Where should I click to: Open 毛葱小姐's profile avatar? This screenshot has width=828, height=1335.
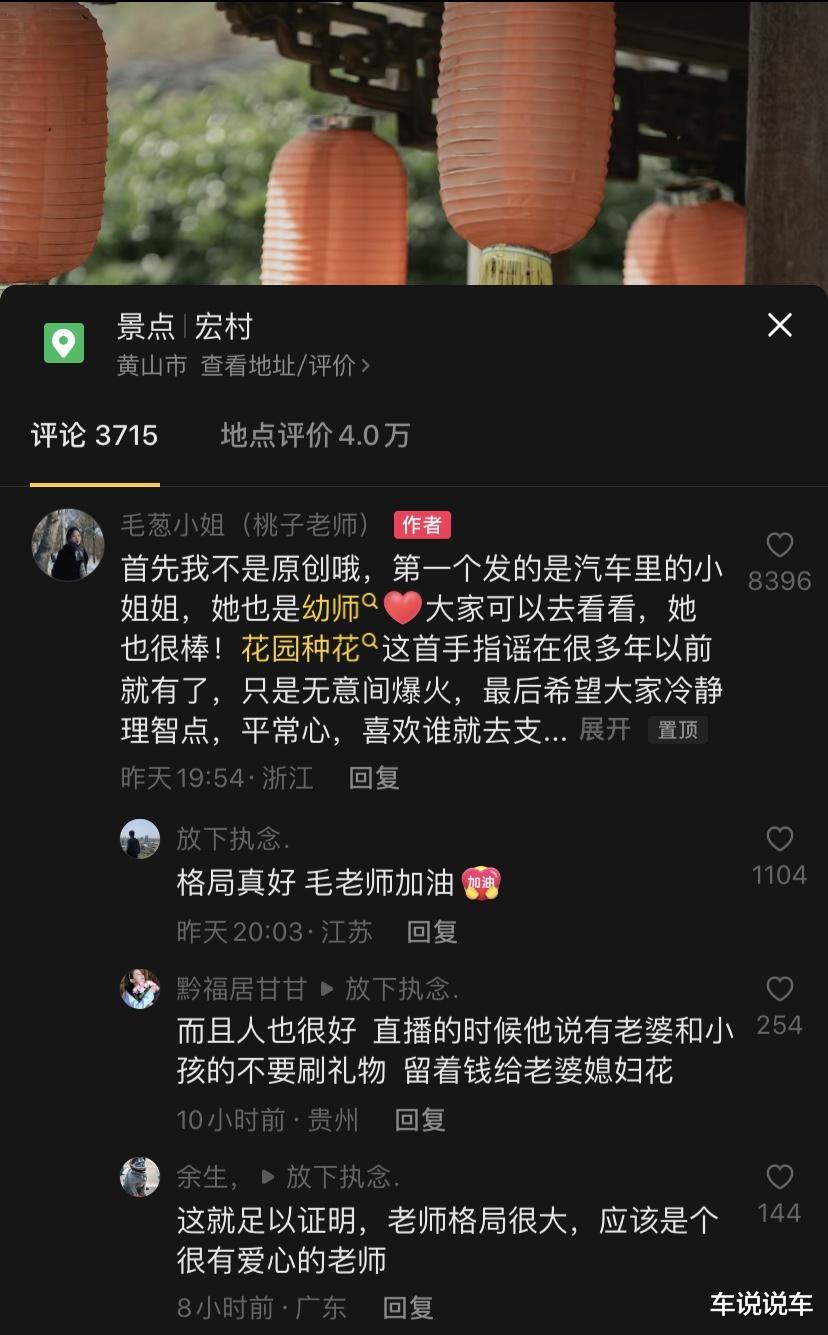[x=68, y=544]
